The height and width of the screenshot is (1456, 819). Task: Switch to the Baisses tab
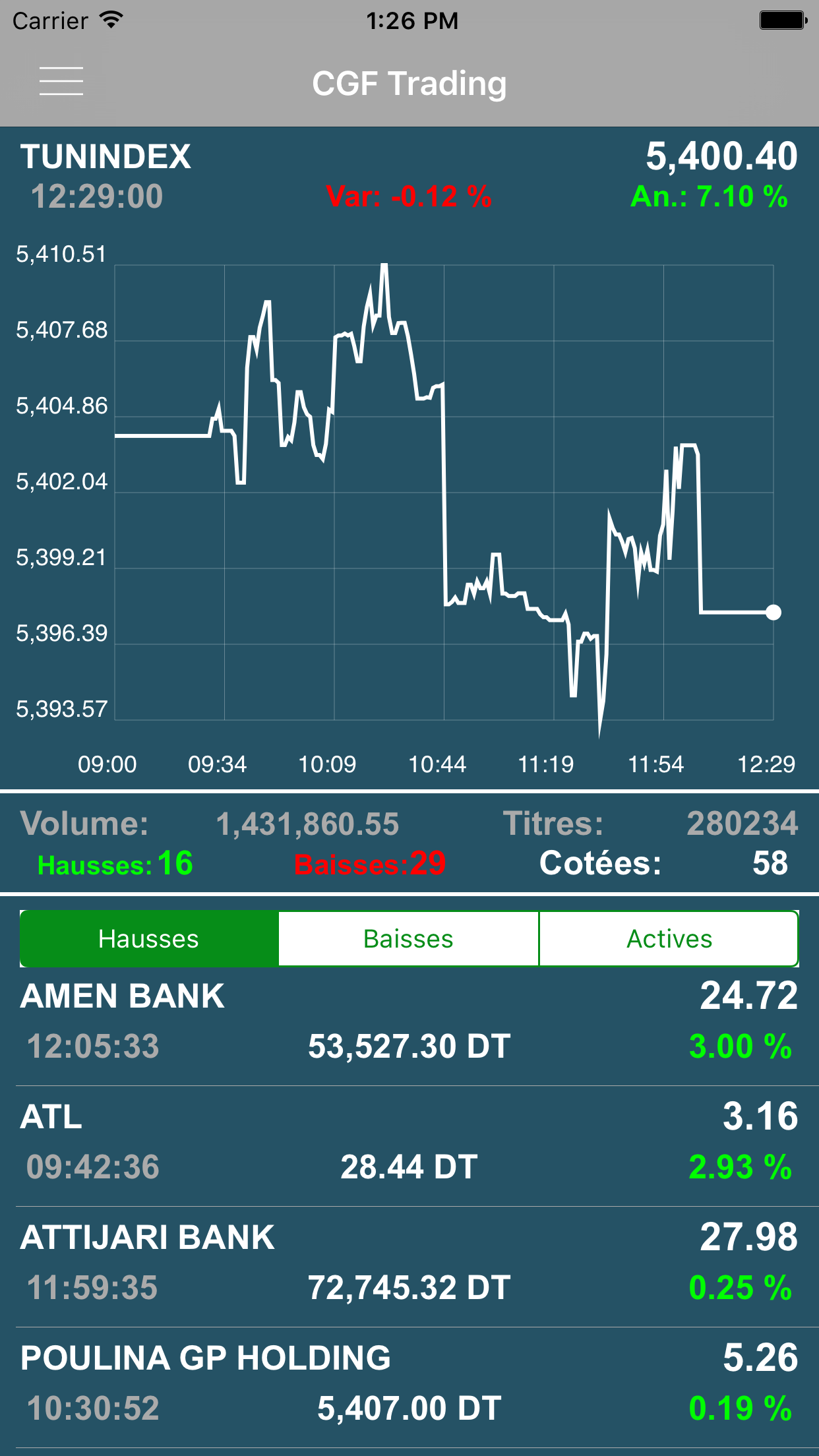tap(408, 938)
